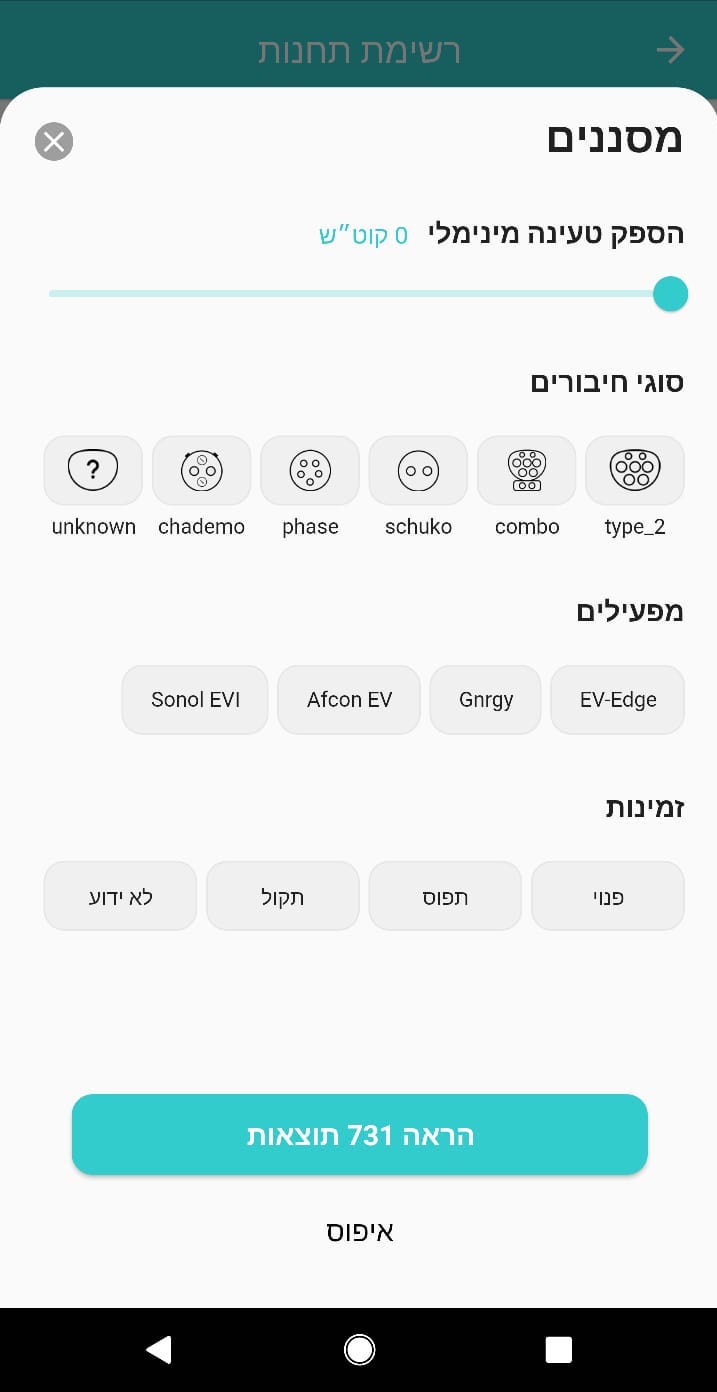The width and height of the screenshot is (717, 1392).
Task: Select the unknown connector filter
Action: 93,470
